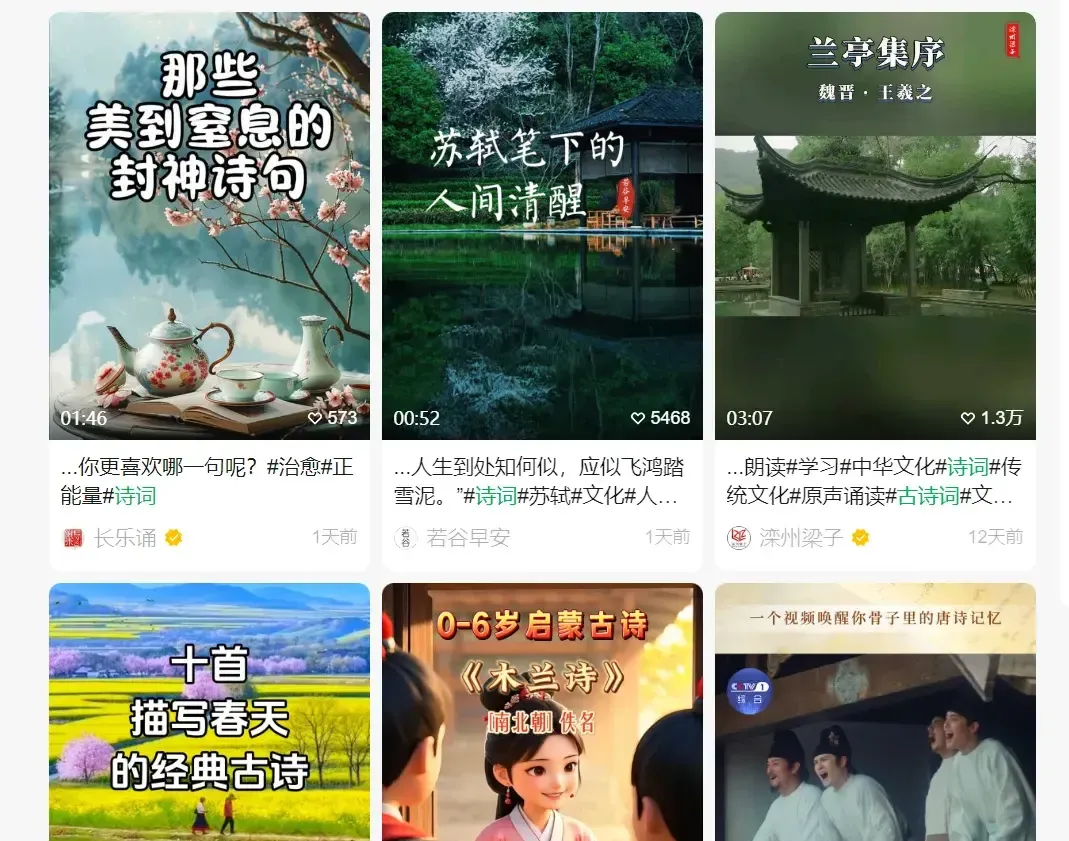This screenshot has height=841, width=1069.
Task: Visit the profile of 长乐诵
Action: pos(125,538)
